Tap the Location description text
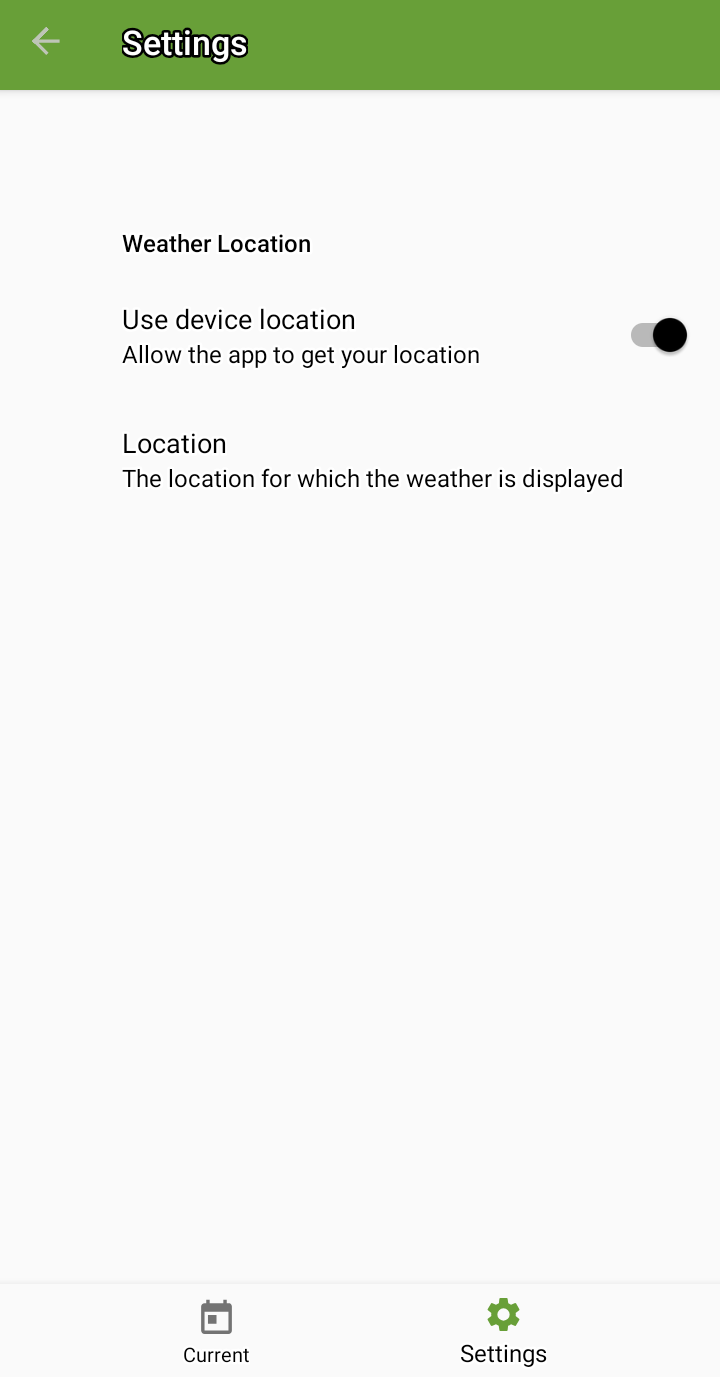 point(372,478)
